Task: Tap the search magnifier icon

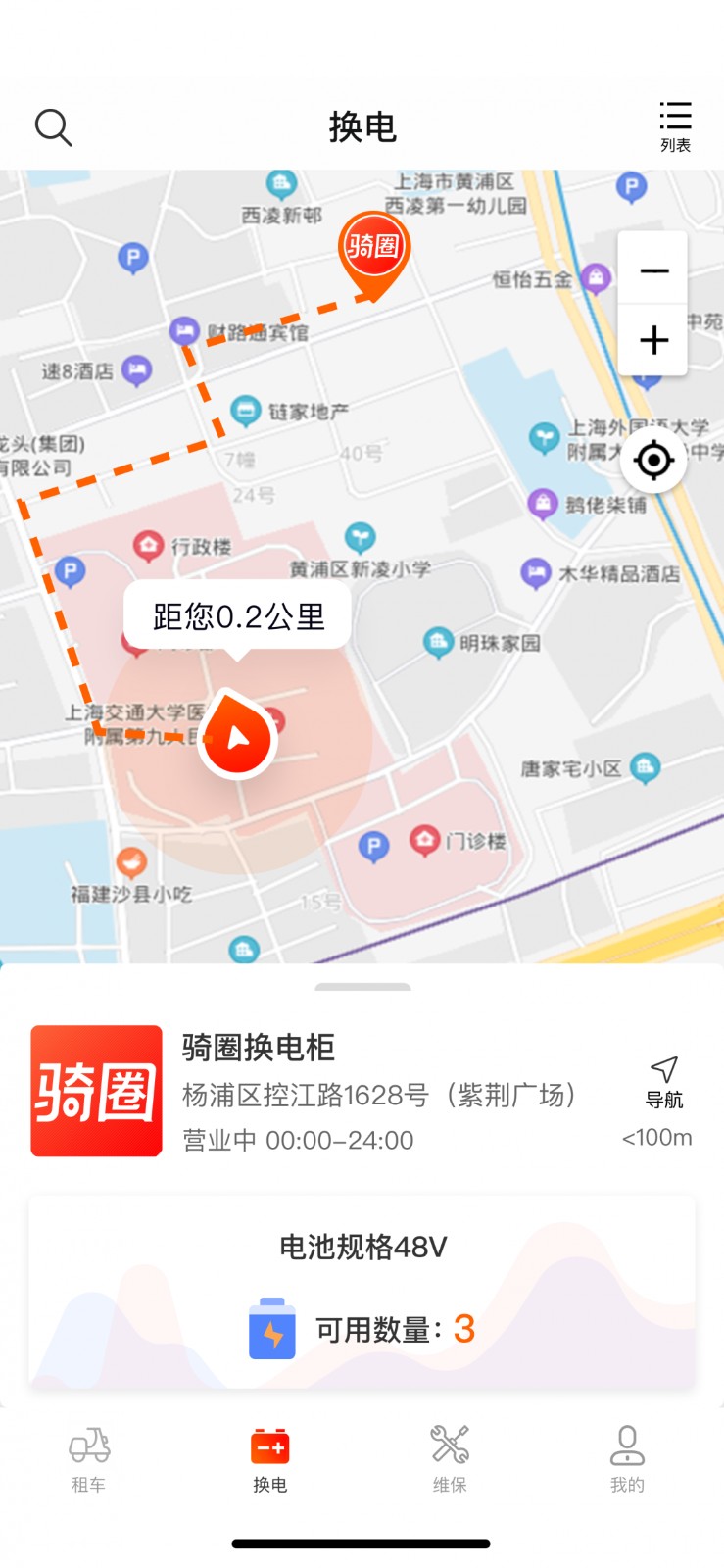Action: tap(53, 126)
